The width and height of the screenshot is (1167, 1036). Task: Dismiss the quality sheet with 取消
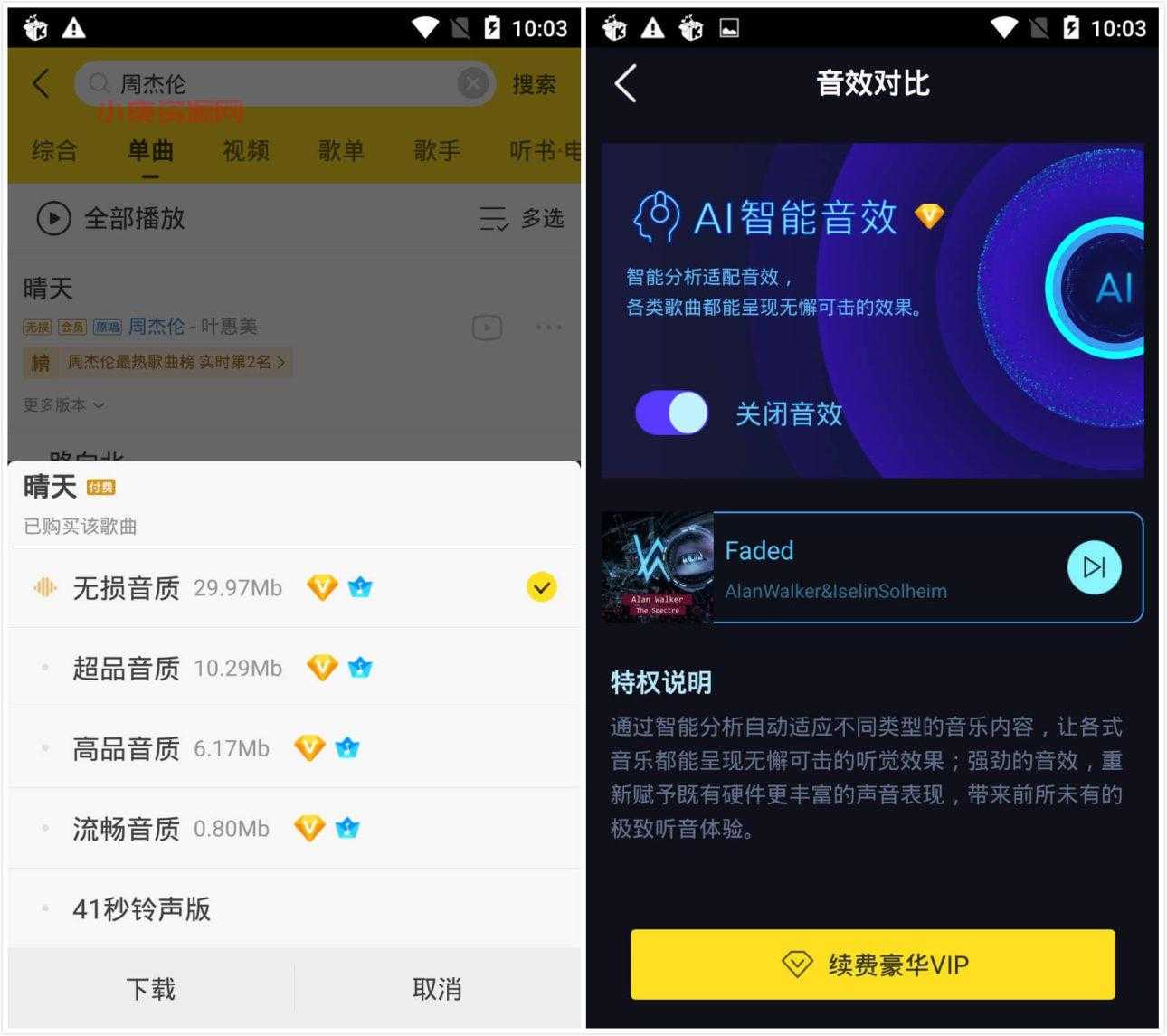pos(437,989)
